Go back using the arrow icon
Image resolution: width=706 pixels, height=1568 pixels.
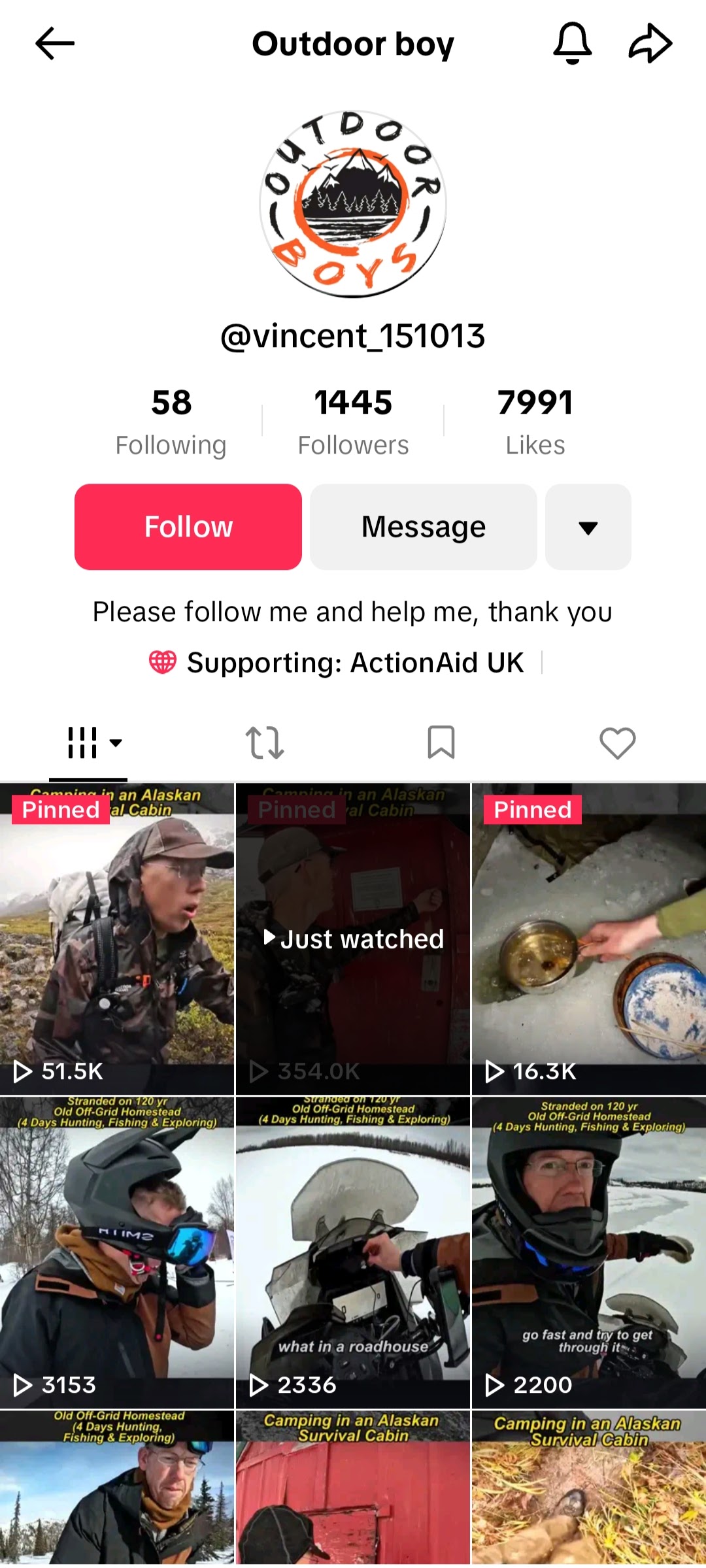pyautogui.click(x=55, y=44)
